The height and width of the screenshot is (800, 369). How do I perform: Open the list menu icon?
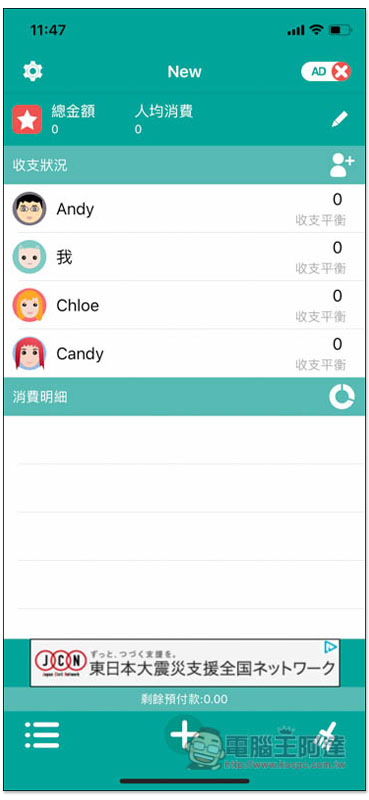tap(42, 735)
